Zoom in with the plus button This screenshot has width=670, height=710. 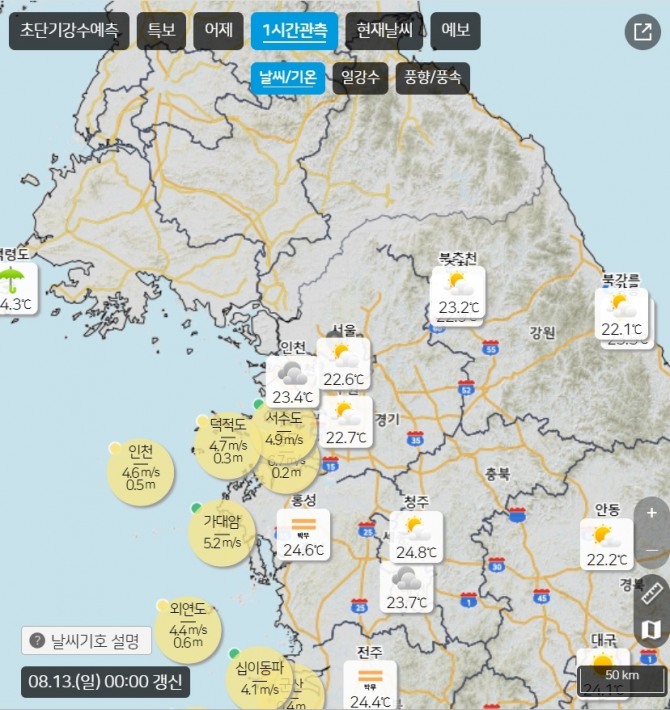pyautogui.click(x=652, y=513)
